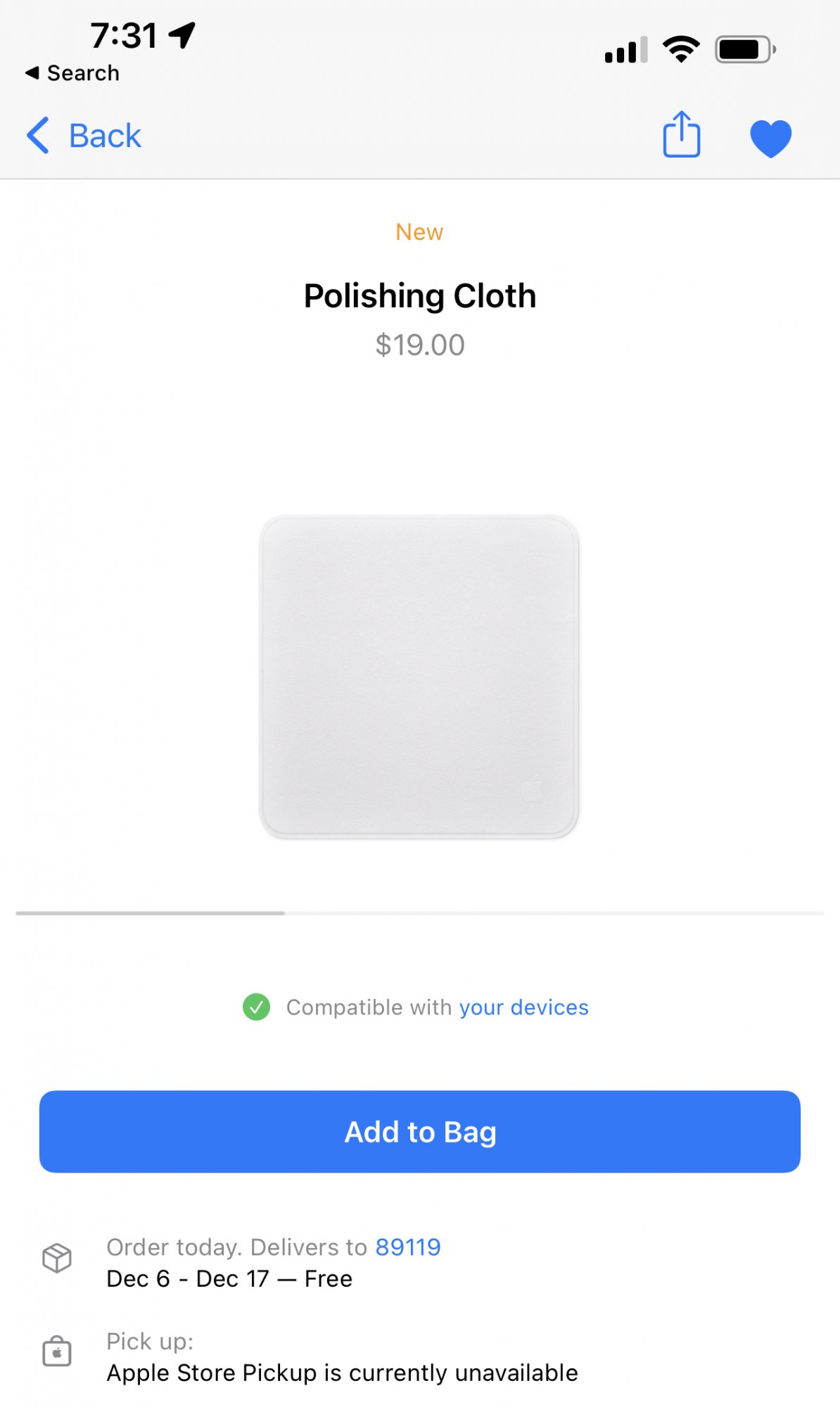
Task: View the Polishing Cloth product image
Action: click(x=419, y=677)
